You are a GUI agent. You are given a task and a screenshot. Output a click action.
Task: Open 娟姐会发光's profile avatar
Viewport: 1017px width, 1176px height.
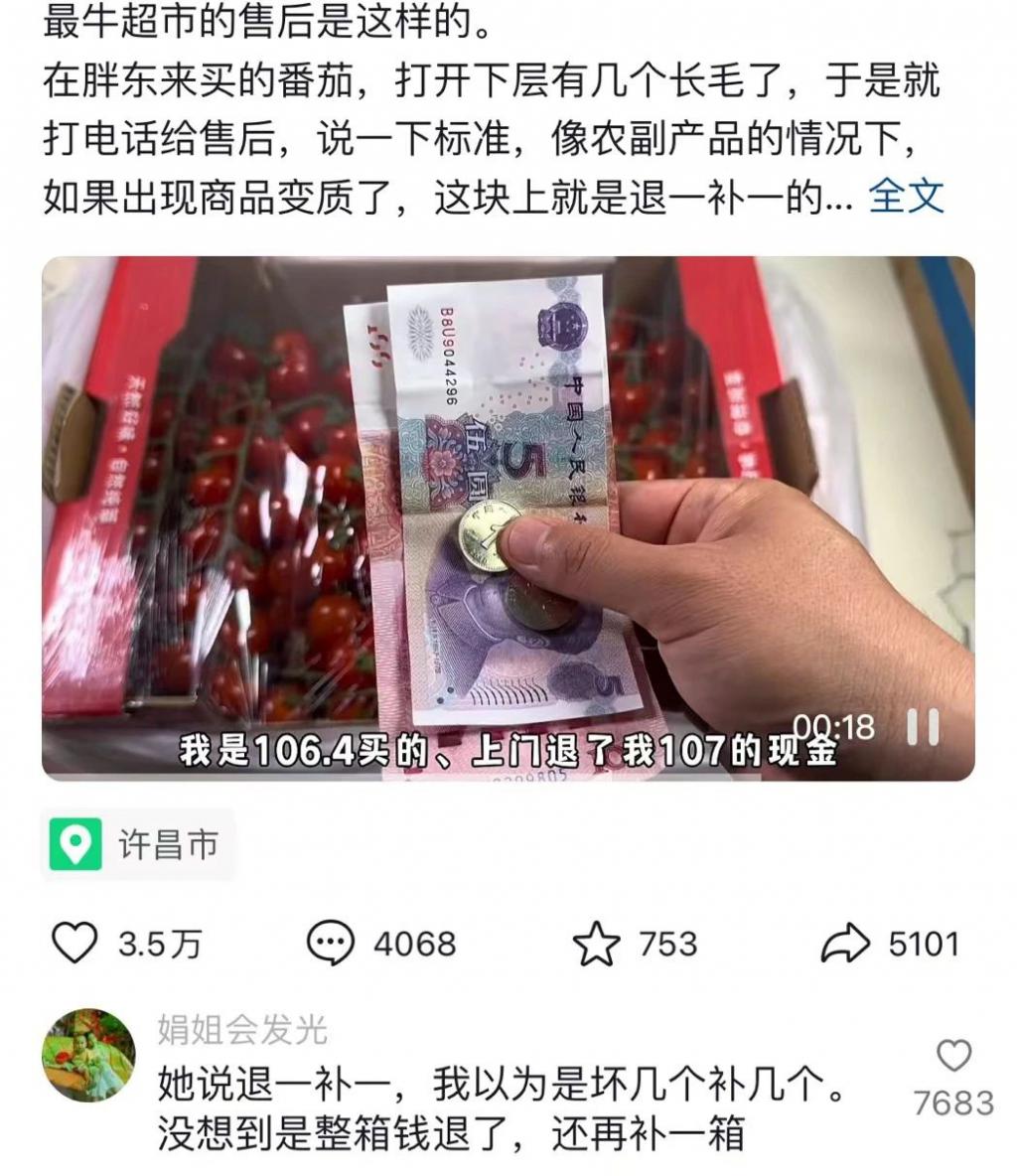coord(88,1056)
